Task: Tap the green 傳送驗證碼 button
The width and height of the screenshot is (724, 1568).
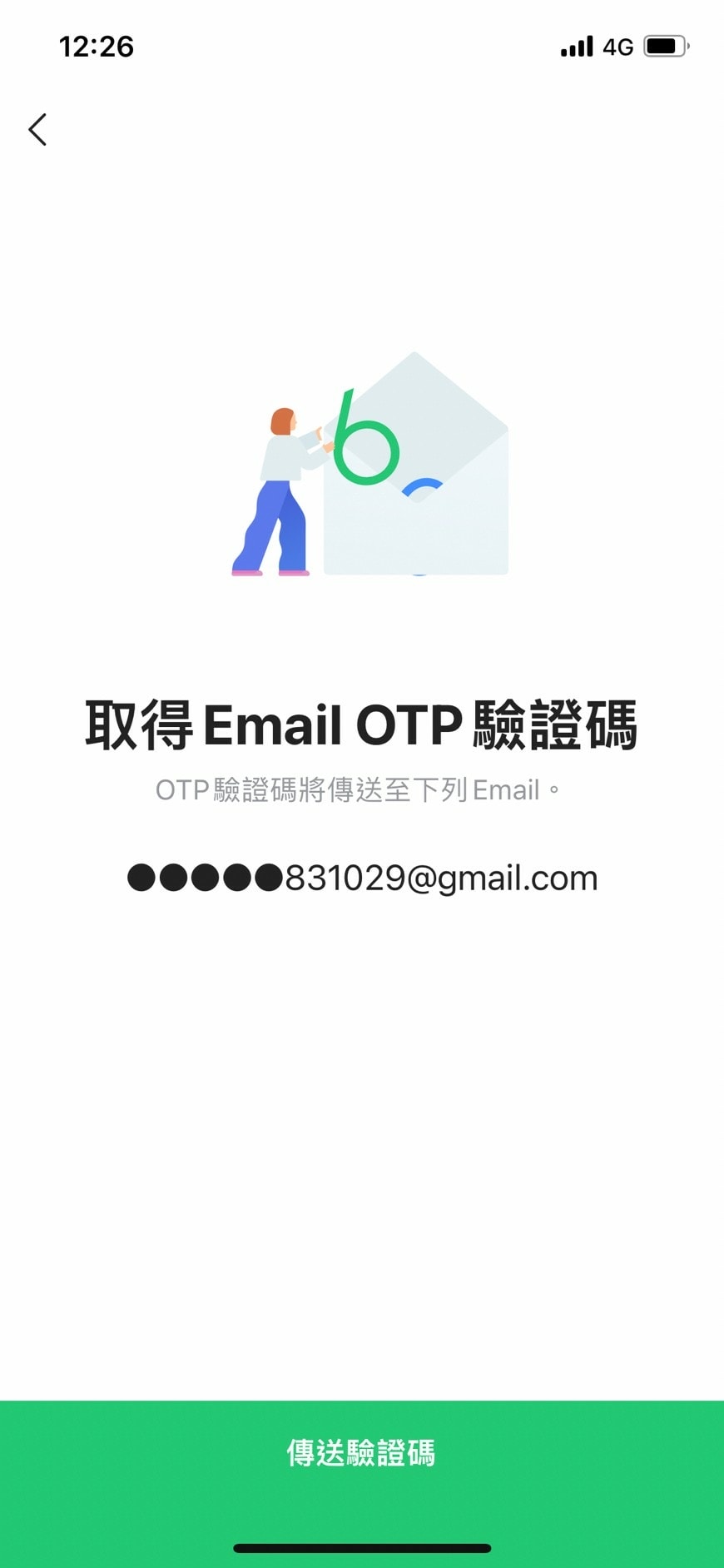Action: pos(361,1453)
